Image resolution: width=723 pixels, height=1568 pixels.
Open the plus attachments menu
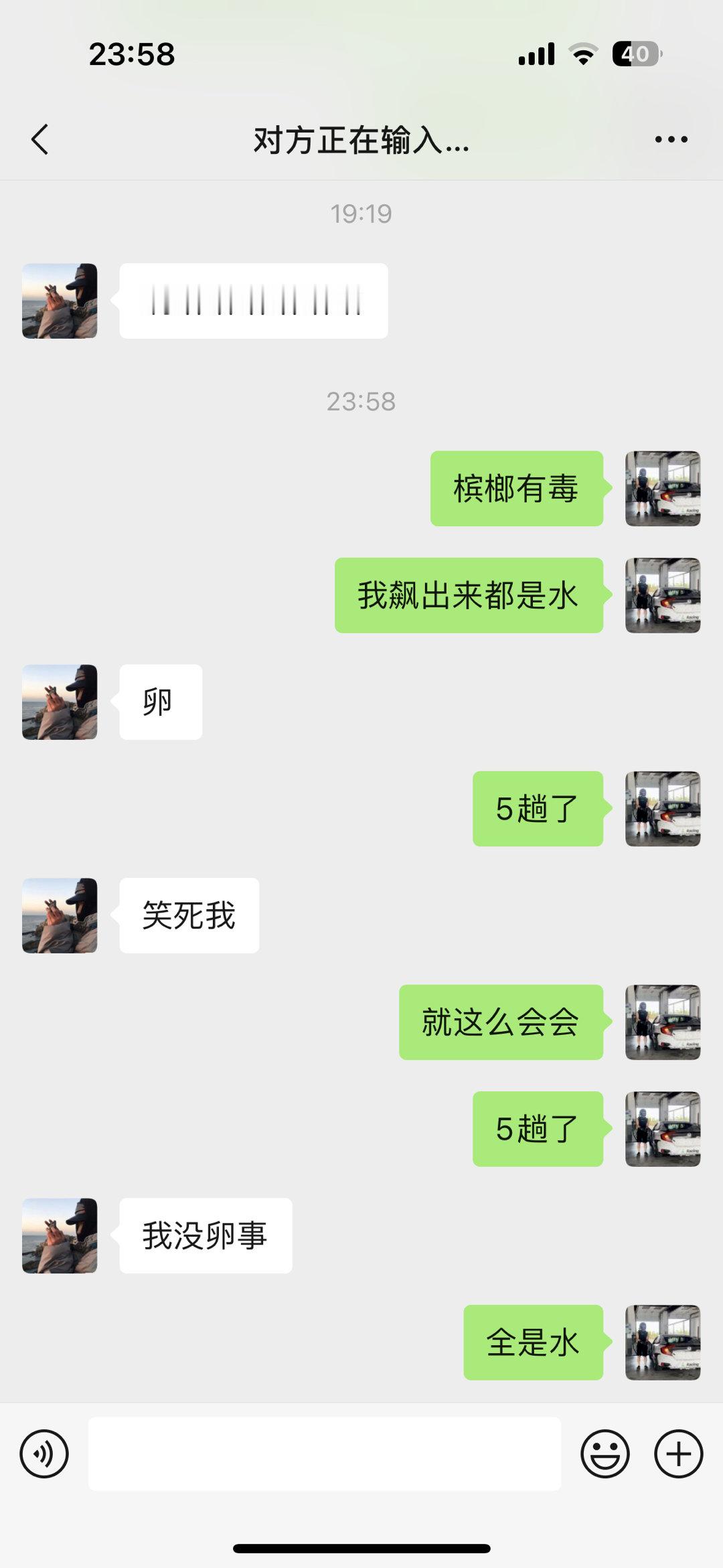[x=678, y=1454]
